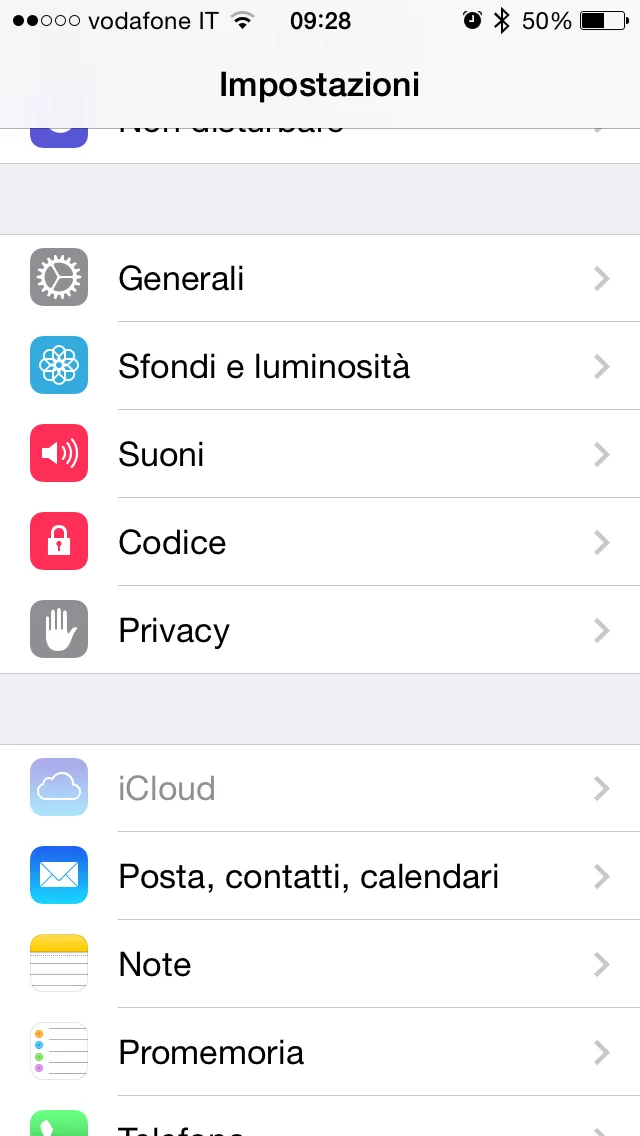Open Suoni settings
This screenshot has height=1136, width=640.
[x=320, y=454]
